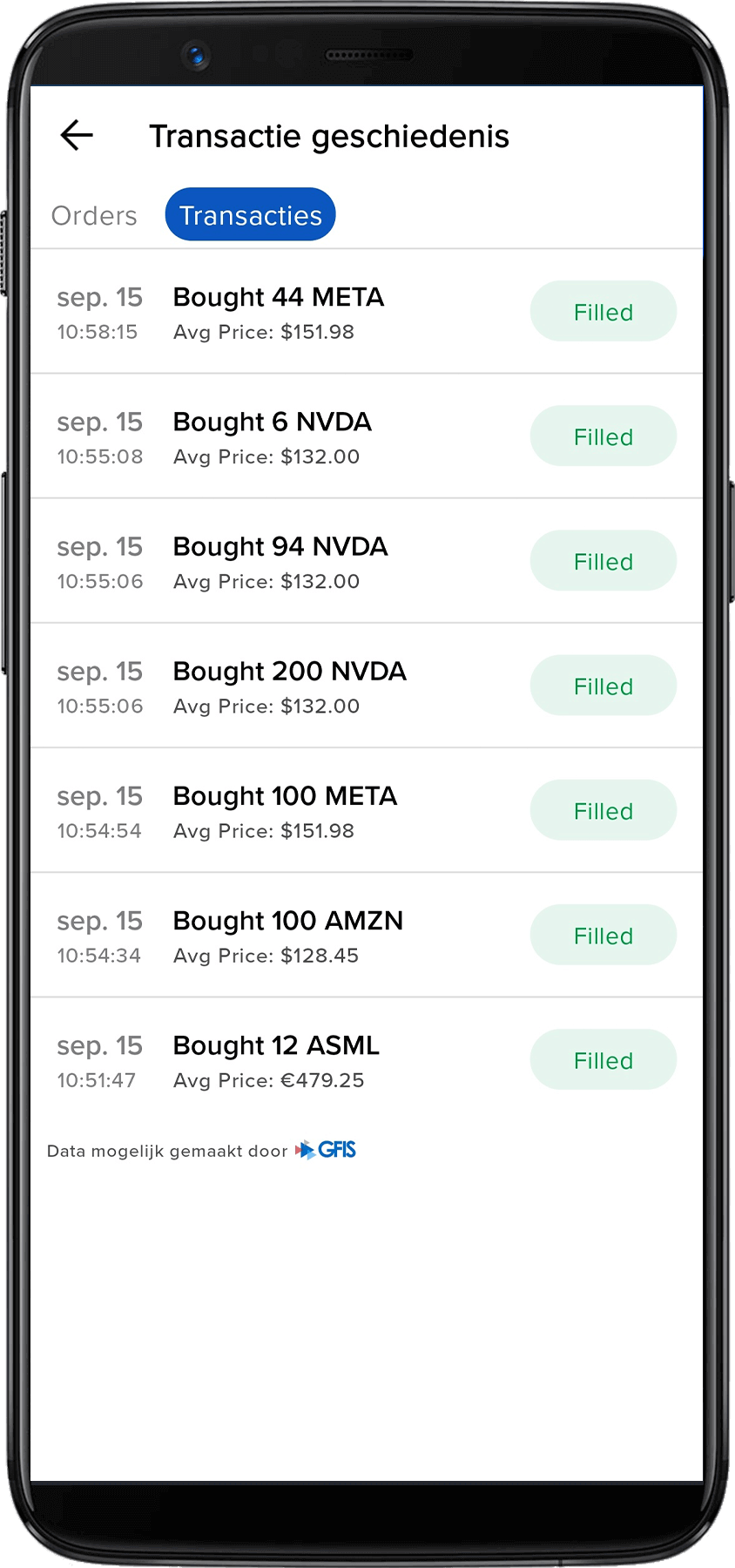This screenshot has width=735, height=1568.
Task: Open the Bought 200 NVDA transaction
Action: pyautogui.click(x=289, y=671)
